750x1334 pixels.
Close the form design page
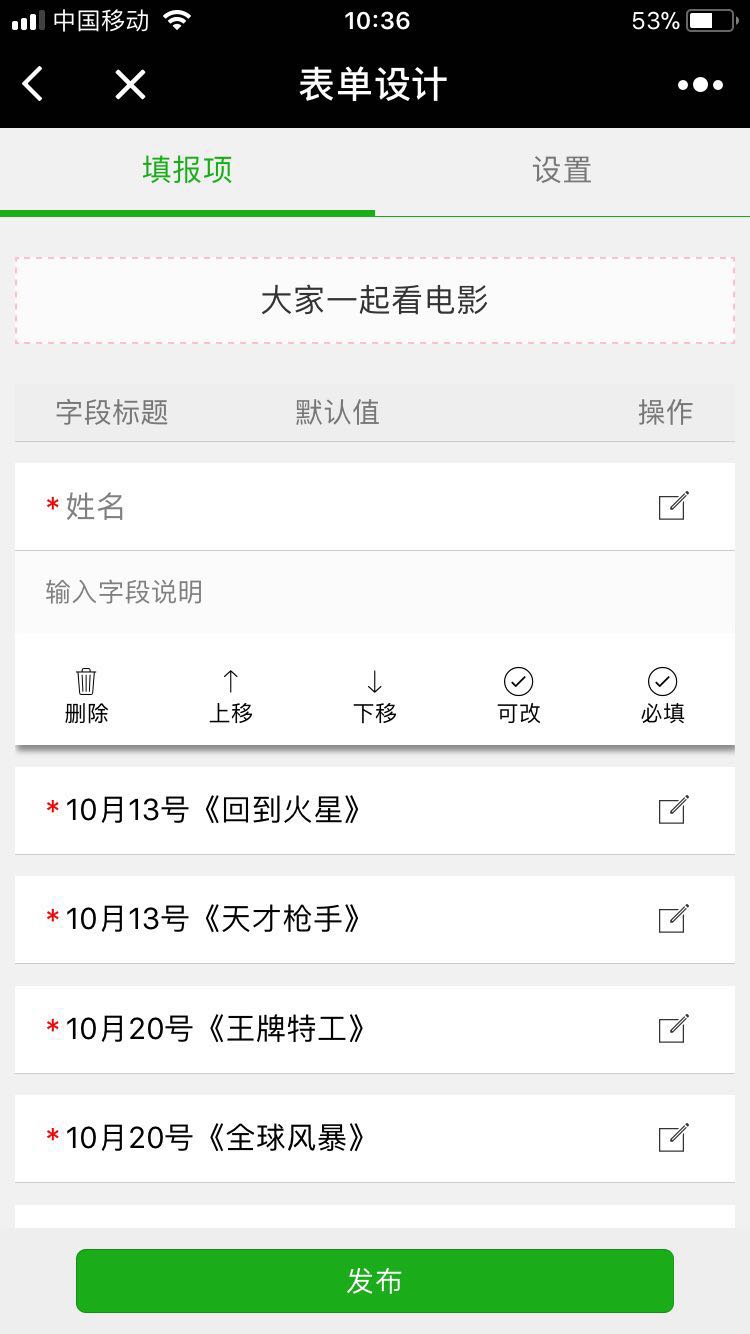coord(130,85)
